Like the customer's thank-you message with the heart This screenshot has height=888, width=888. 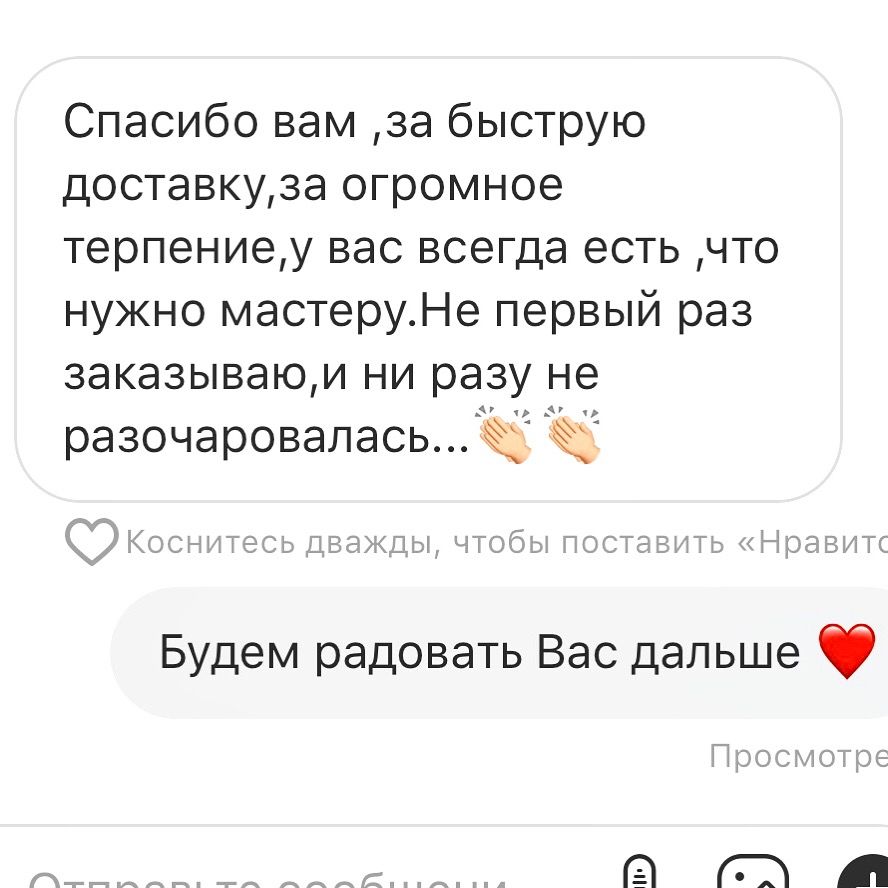click(x=91, y=543)
